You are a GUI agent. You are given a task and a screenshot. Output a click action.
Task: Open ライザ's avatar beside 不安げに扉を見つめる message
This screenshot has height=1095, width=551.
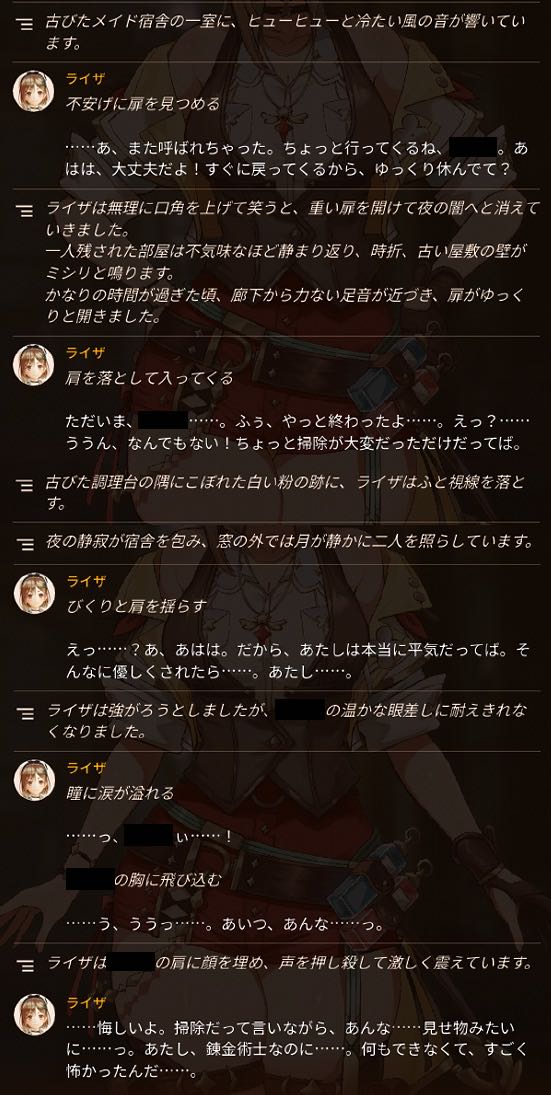(x=34, y=91)
